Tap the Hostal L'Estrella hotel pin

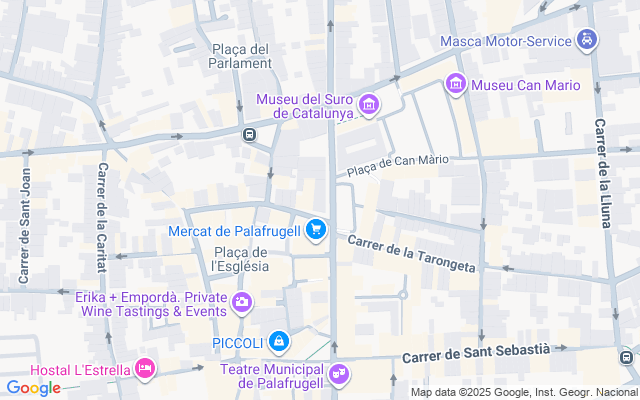(x=145, y=370)
